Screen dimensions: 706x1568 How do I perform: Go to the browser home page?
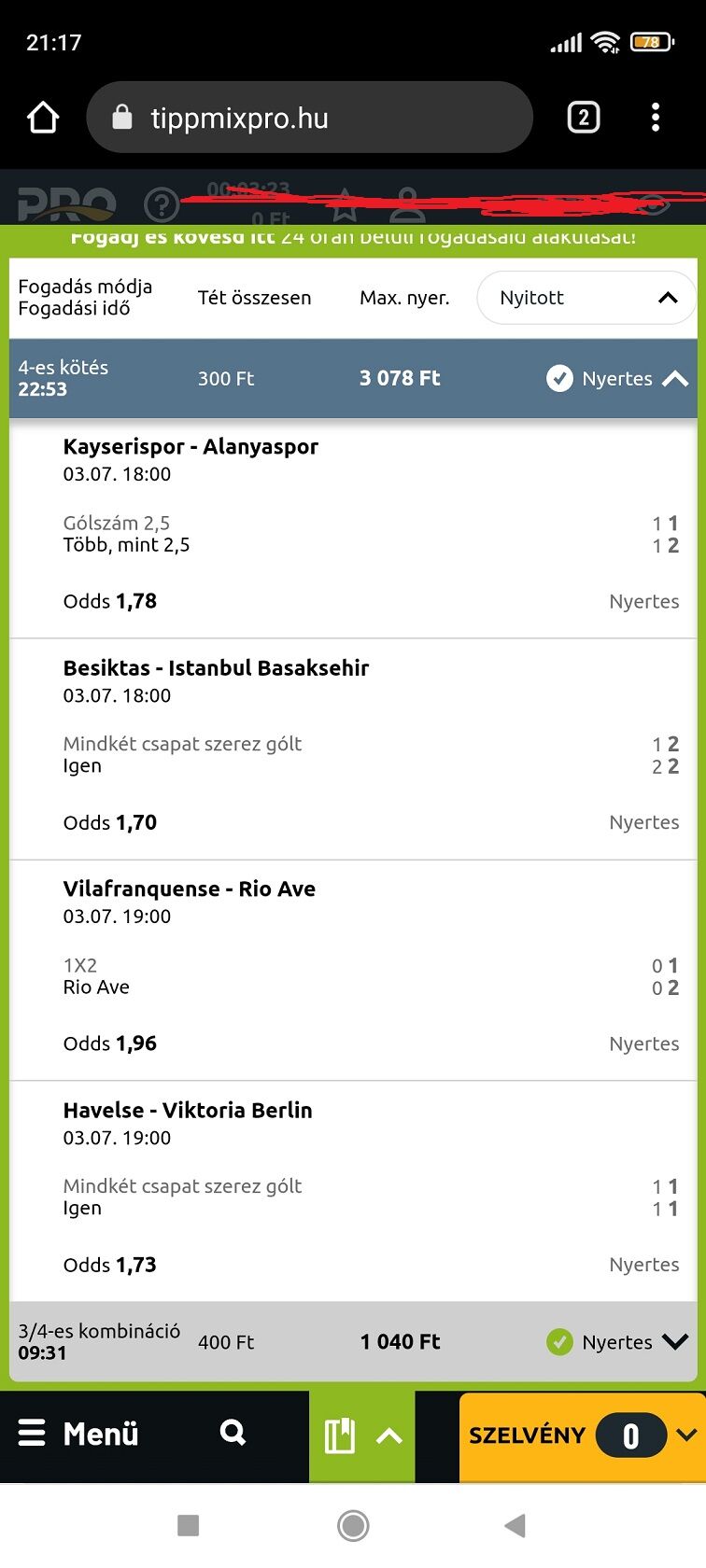[43, 118]
